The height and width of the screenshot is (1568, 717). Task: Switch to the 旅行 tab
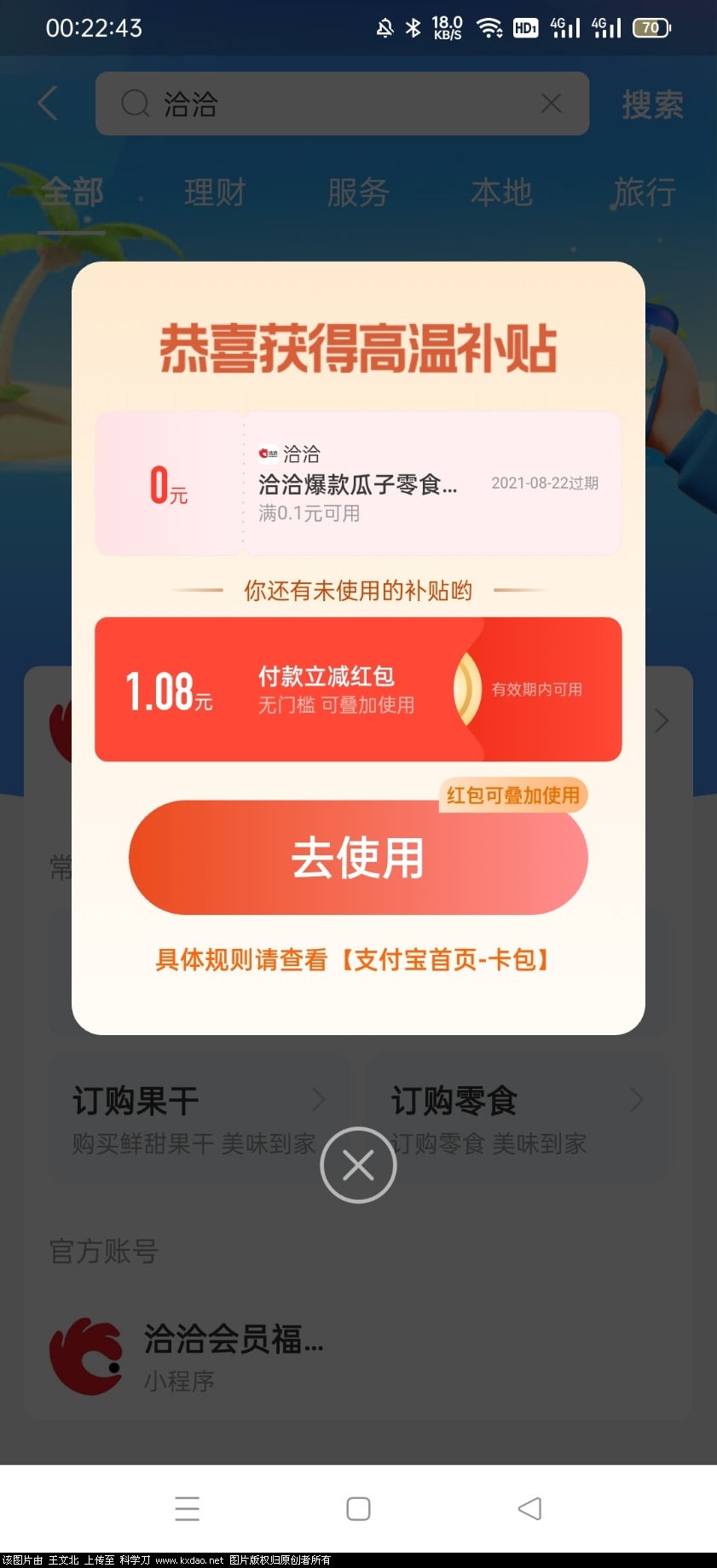(645, 194)
